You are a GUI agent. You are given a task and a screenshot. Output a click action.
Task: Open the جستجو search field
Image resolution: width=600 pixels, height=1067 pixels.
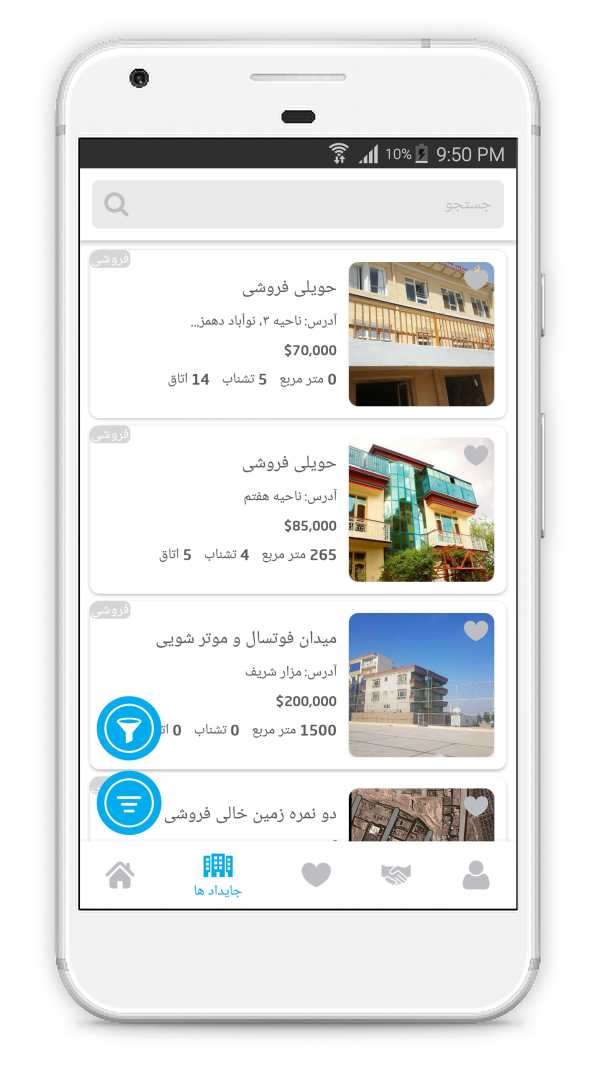[x=297, y=204]
